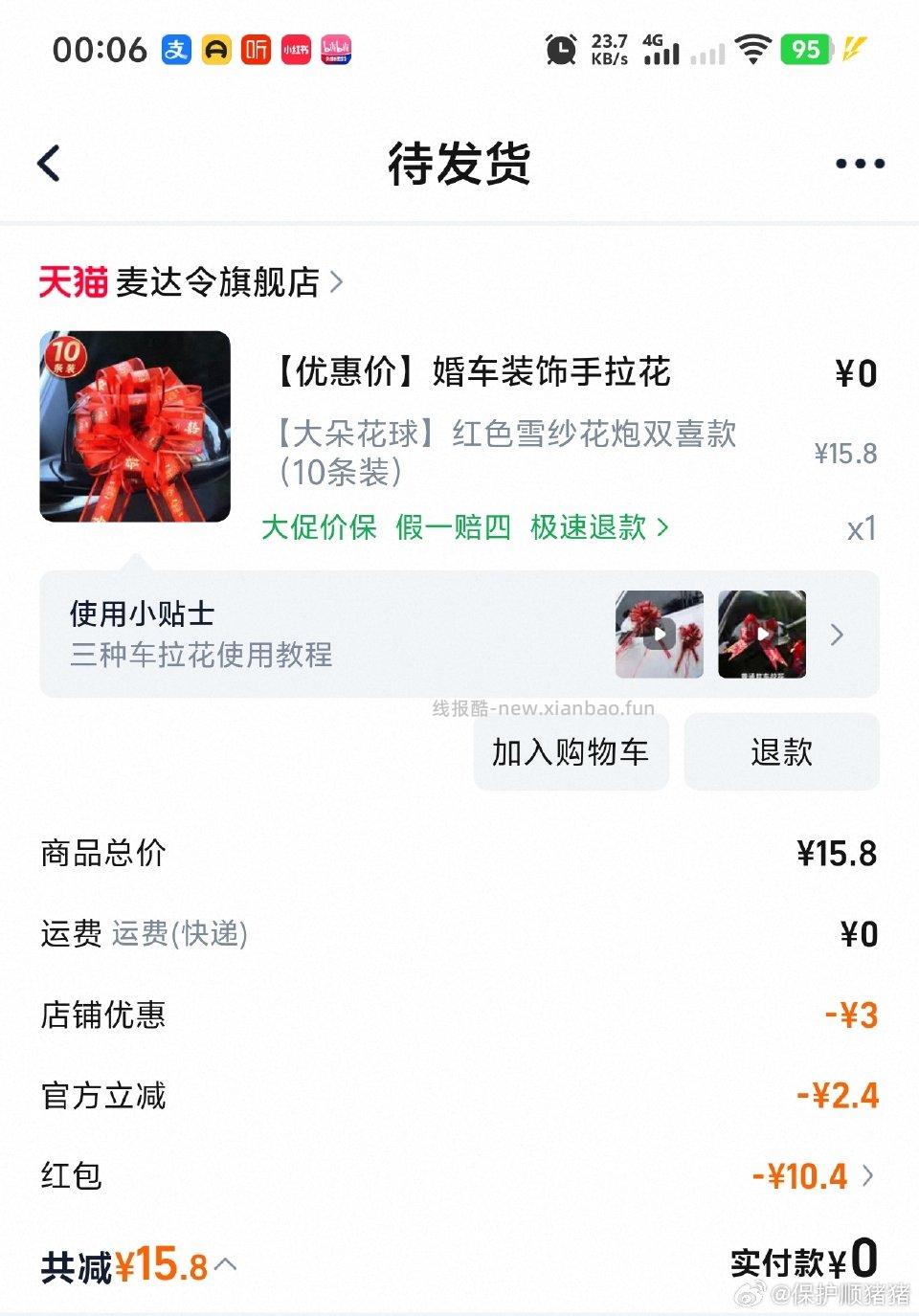Tap the 加入购物车 button
This screenshot has width=919, height=1316.
(571, 752)
